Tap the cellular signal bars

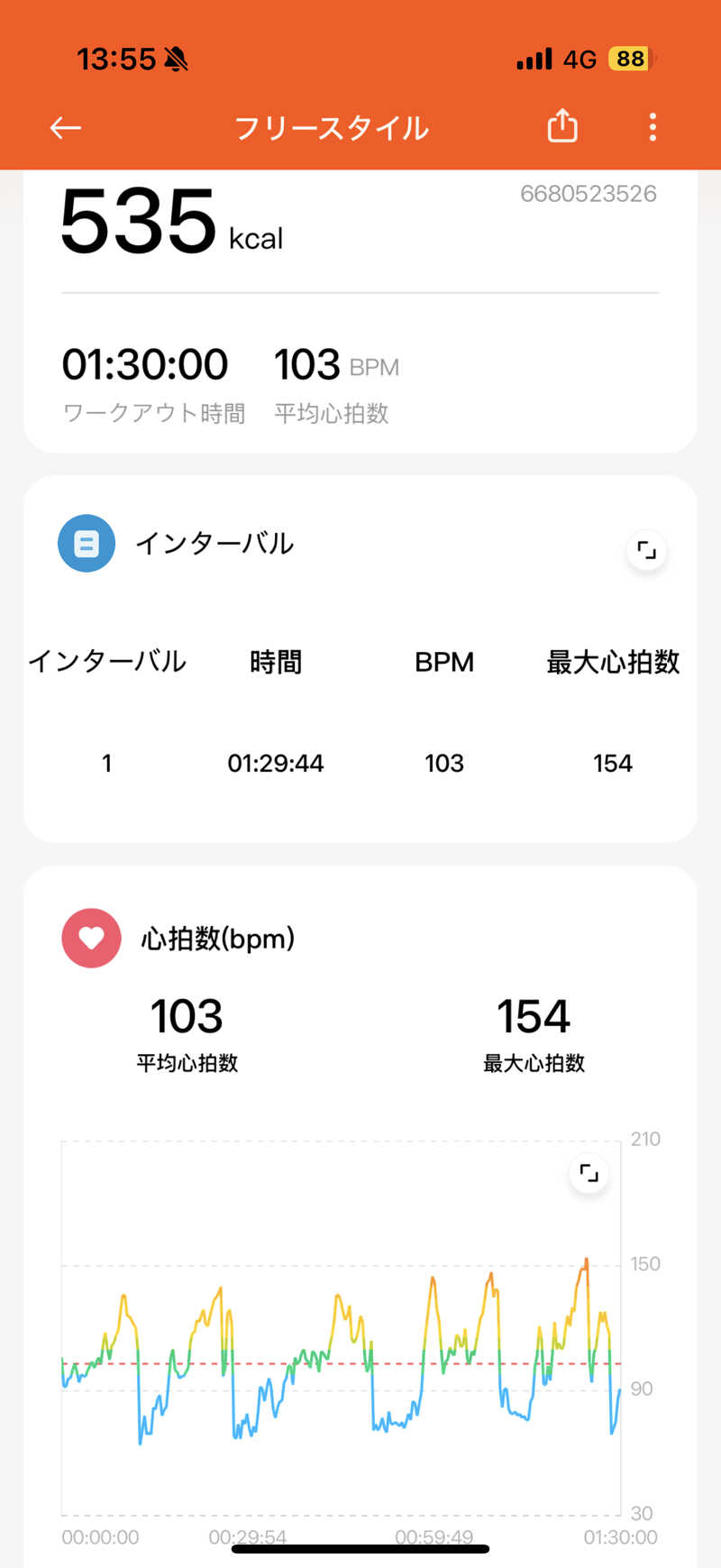click(x=534, y=58)
